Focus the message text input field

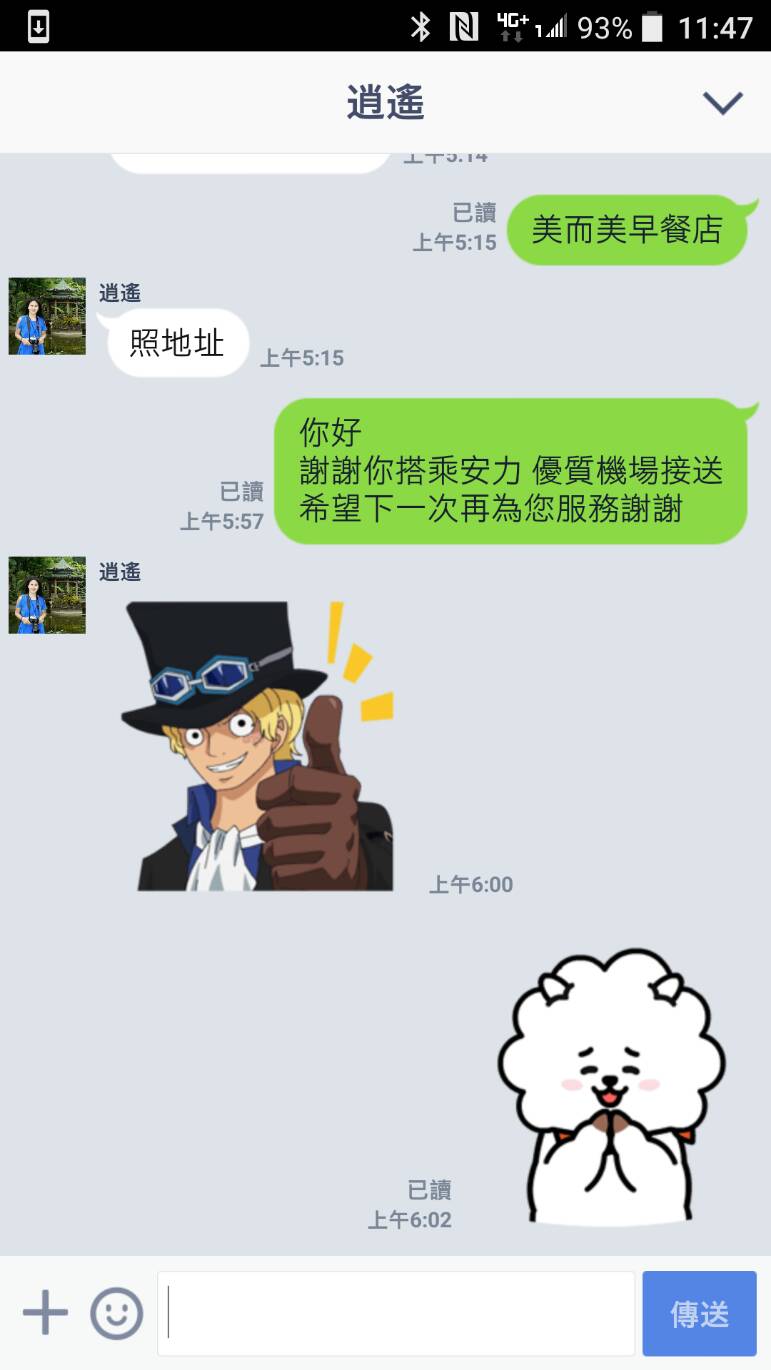tap(396, 1313)
